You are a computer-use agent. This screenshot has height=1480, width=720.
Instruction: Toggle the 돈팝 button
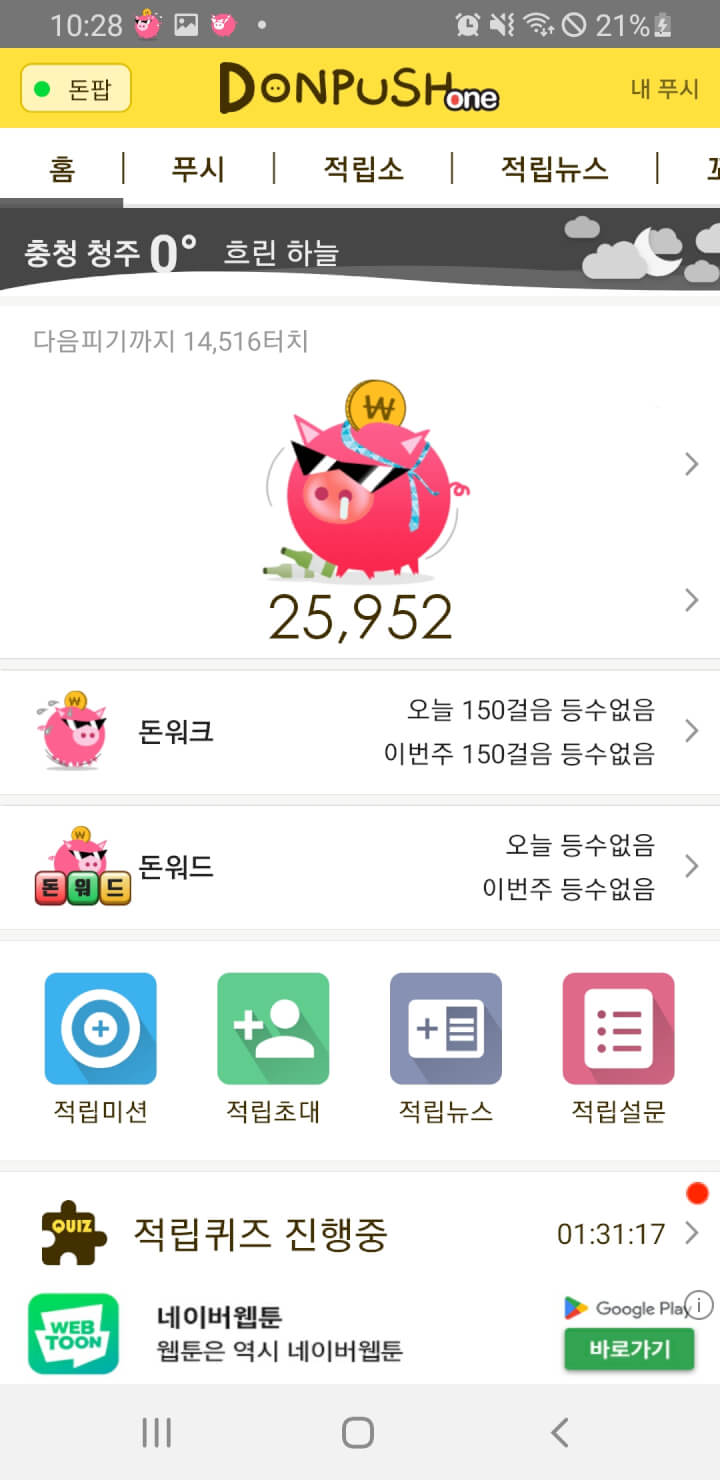pyautogui.click(x=76, y=90)
